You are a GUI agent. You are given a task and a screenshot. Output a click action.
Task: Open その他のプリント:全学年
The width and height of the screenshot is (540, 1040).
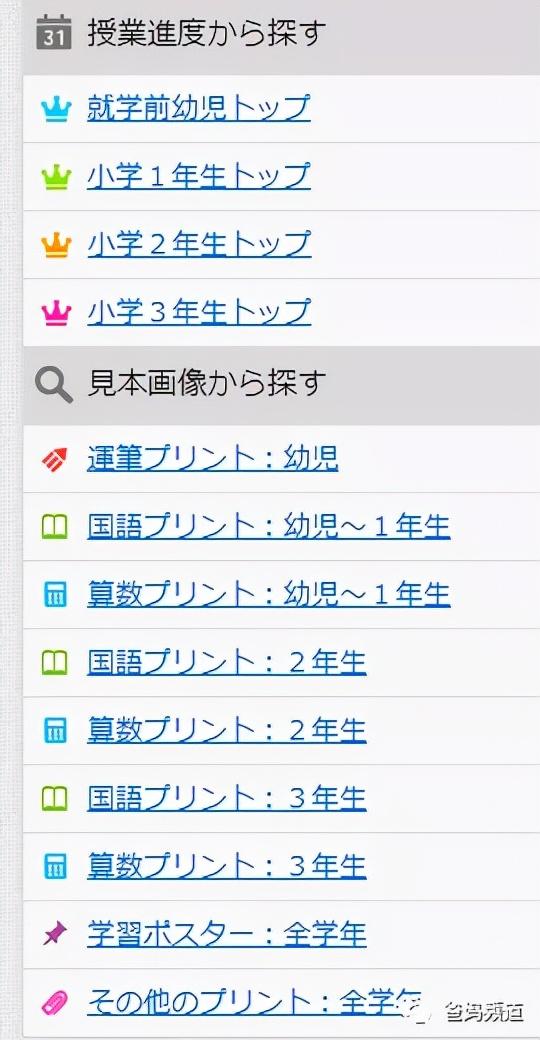(x=254, y=1003)
